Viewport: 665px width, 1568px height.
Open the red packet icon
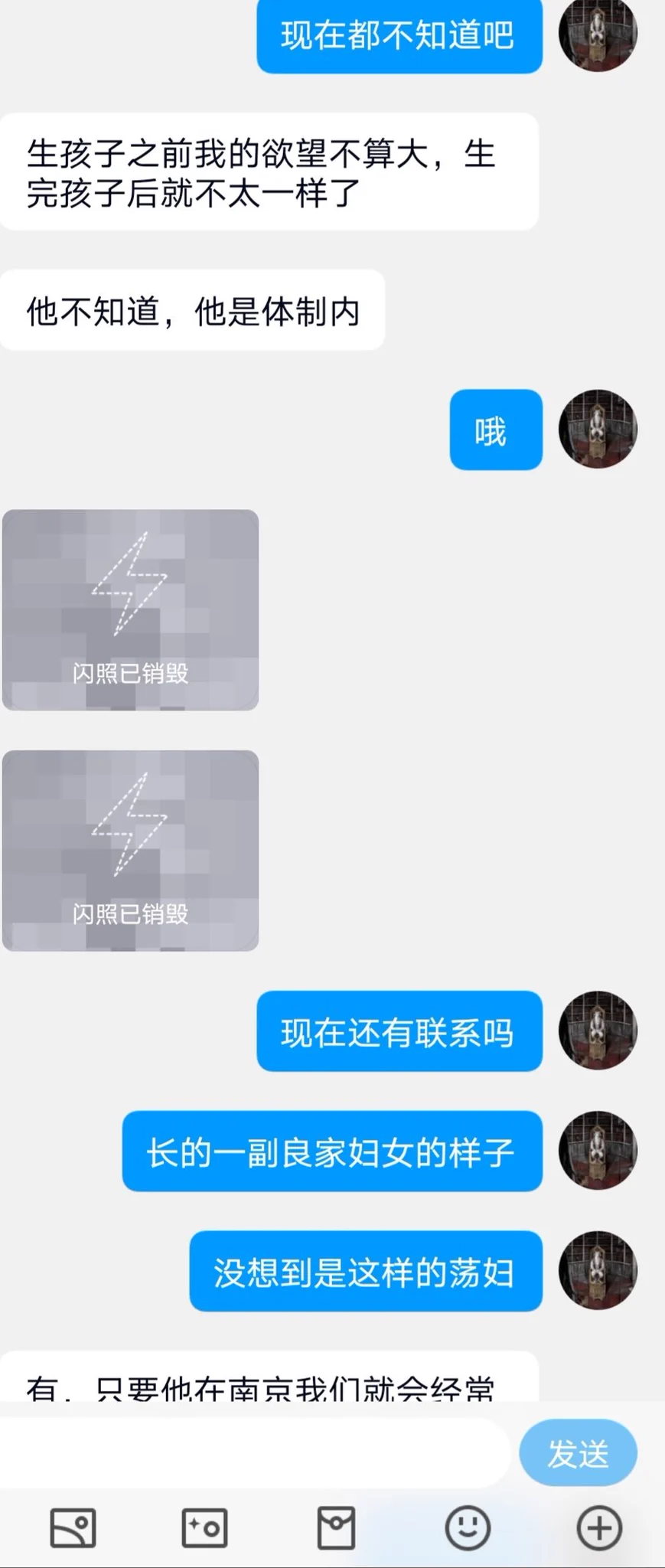[x=336, y=1528]
